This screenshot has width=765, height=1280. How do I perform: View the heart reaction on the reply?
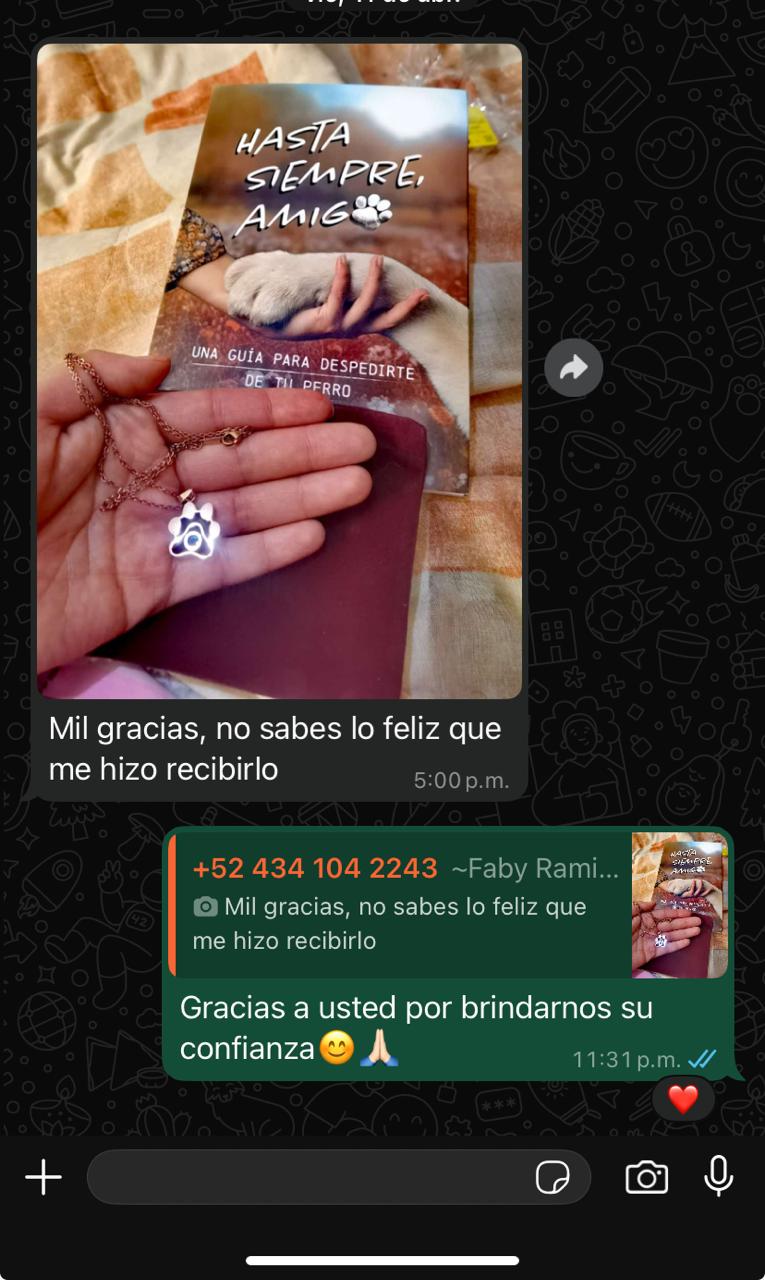click(683, 1099)
